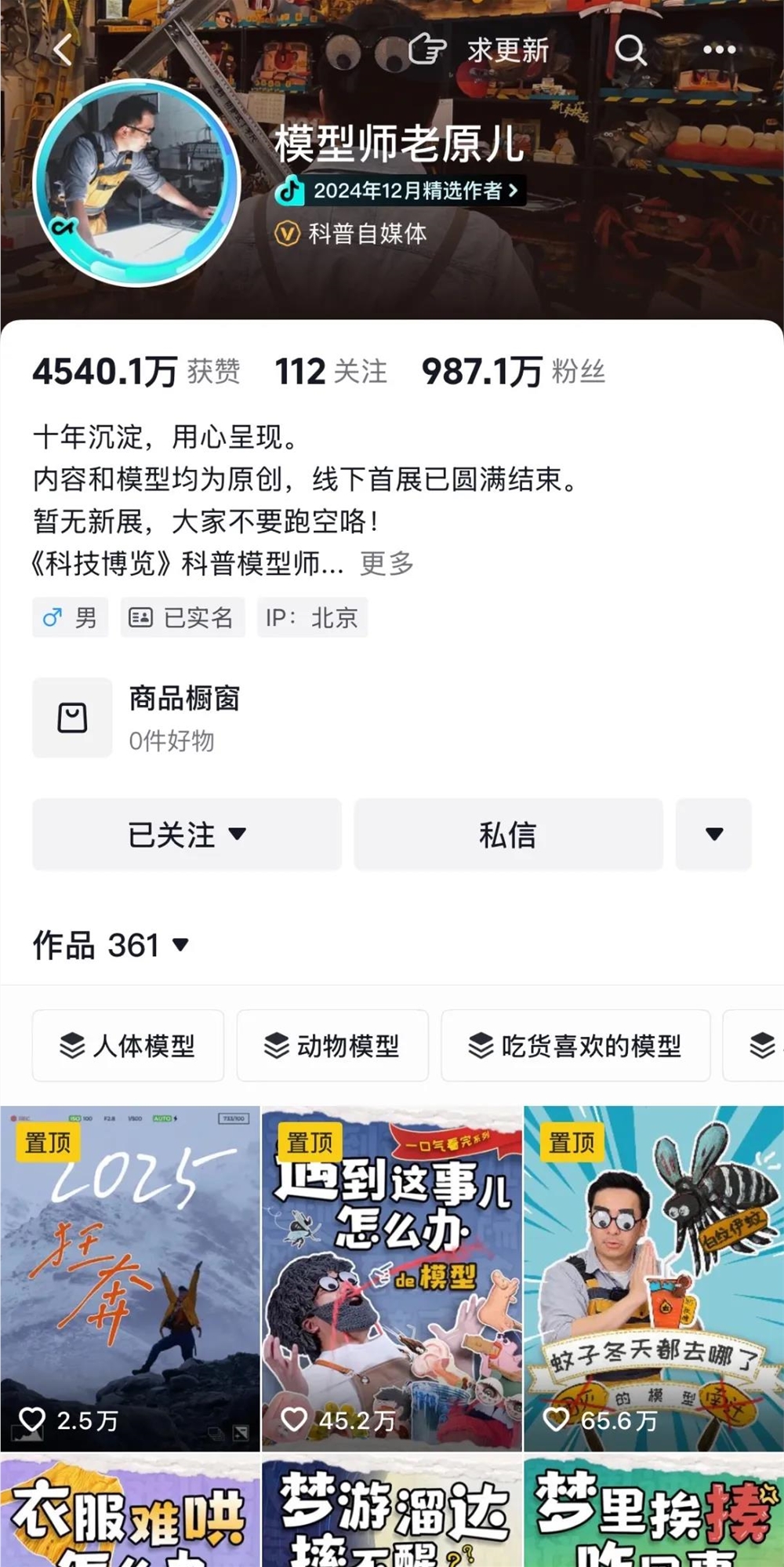Tap the back arrow at top left
This screenshot has height=1567, width=784.
[63, 49]
